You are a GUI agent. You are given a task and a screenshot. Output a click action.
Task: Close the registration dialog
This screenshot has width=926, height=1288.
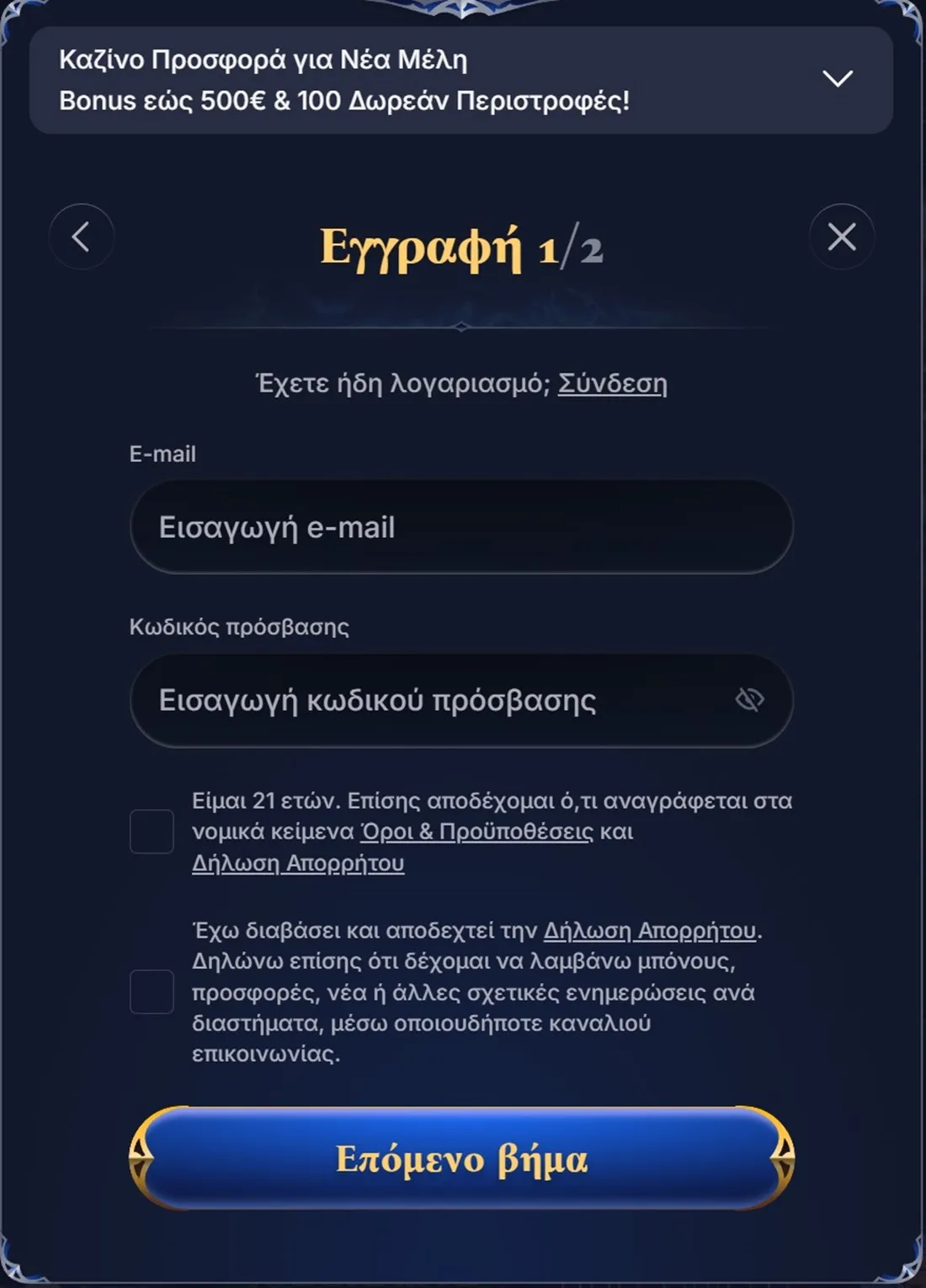pos(841,237)
